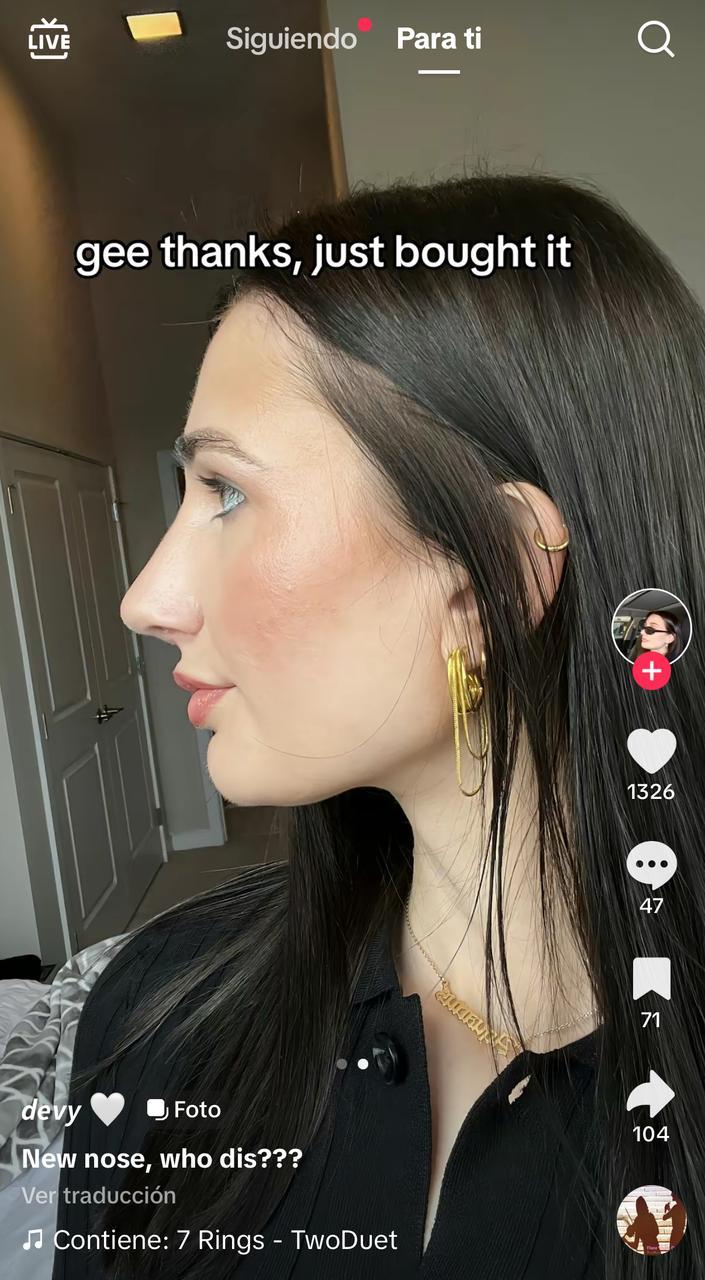
Task: Open devy's profile picture
Action: (651, 628)
